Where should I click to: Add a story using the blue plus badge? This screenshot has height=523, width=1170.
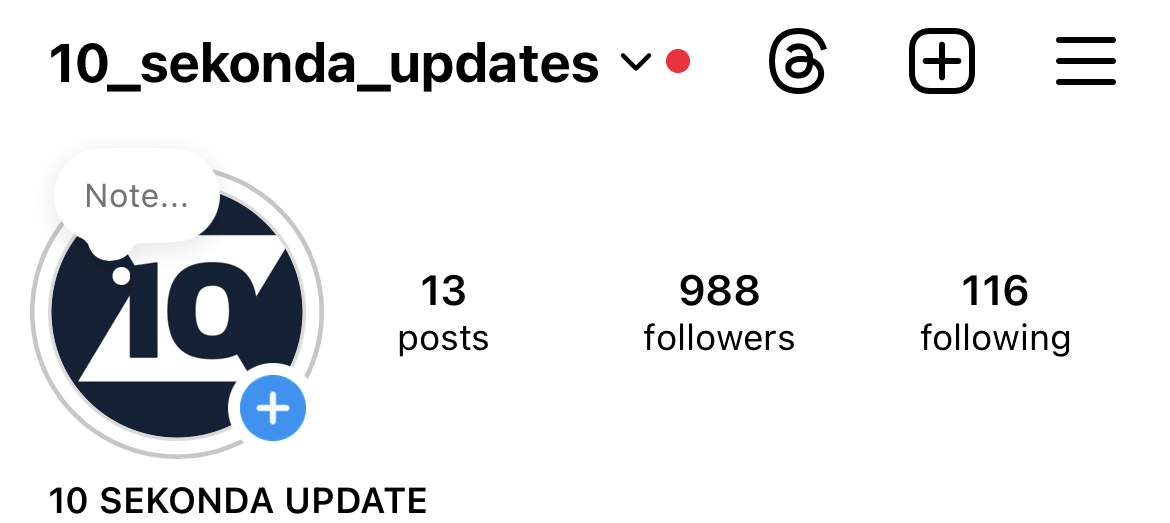click(x=272, y=408)
